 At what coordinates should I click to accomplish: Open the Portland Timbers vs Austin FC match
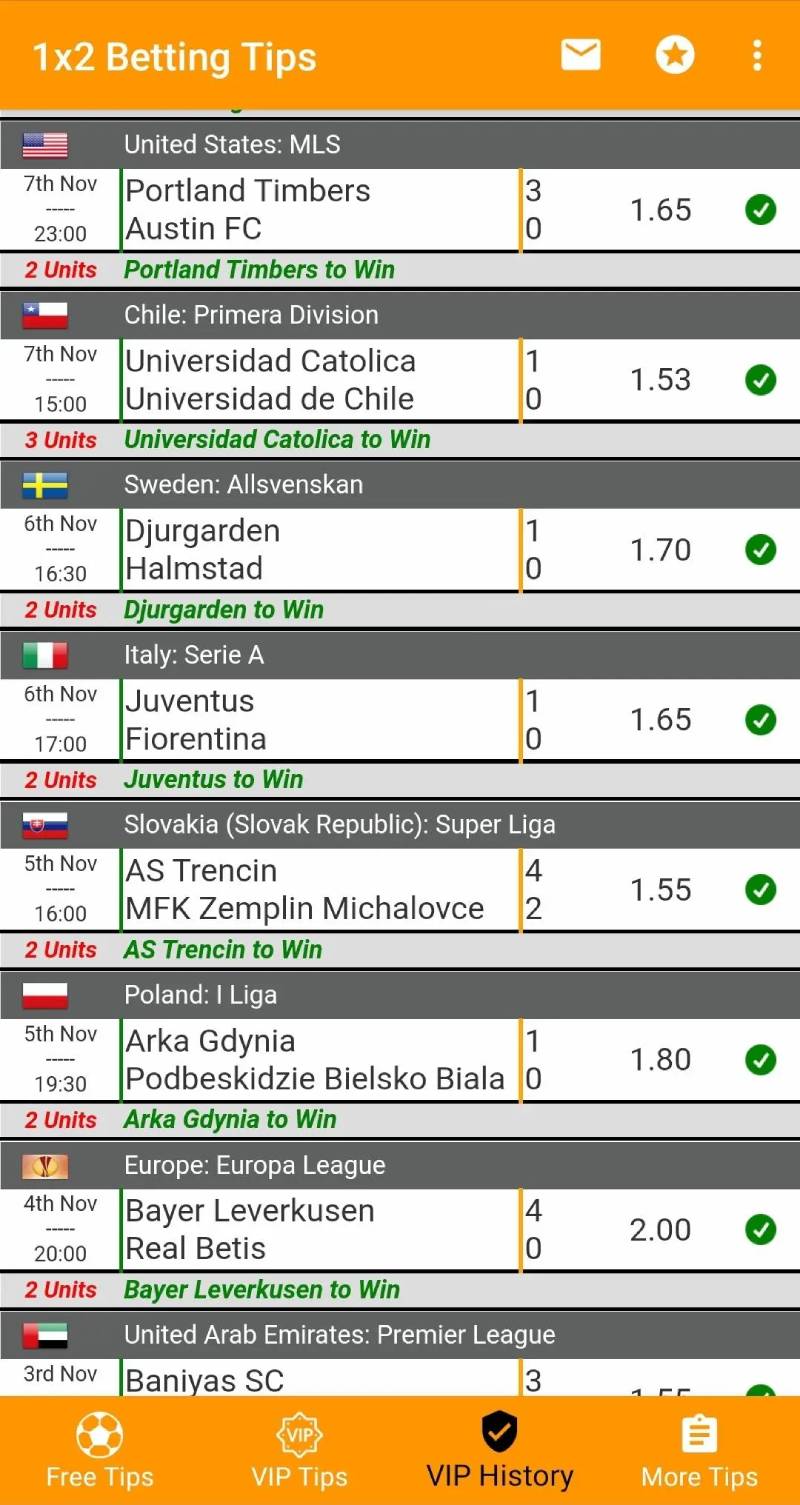click(x=320, y=210)
